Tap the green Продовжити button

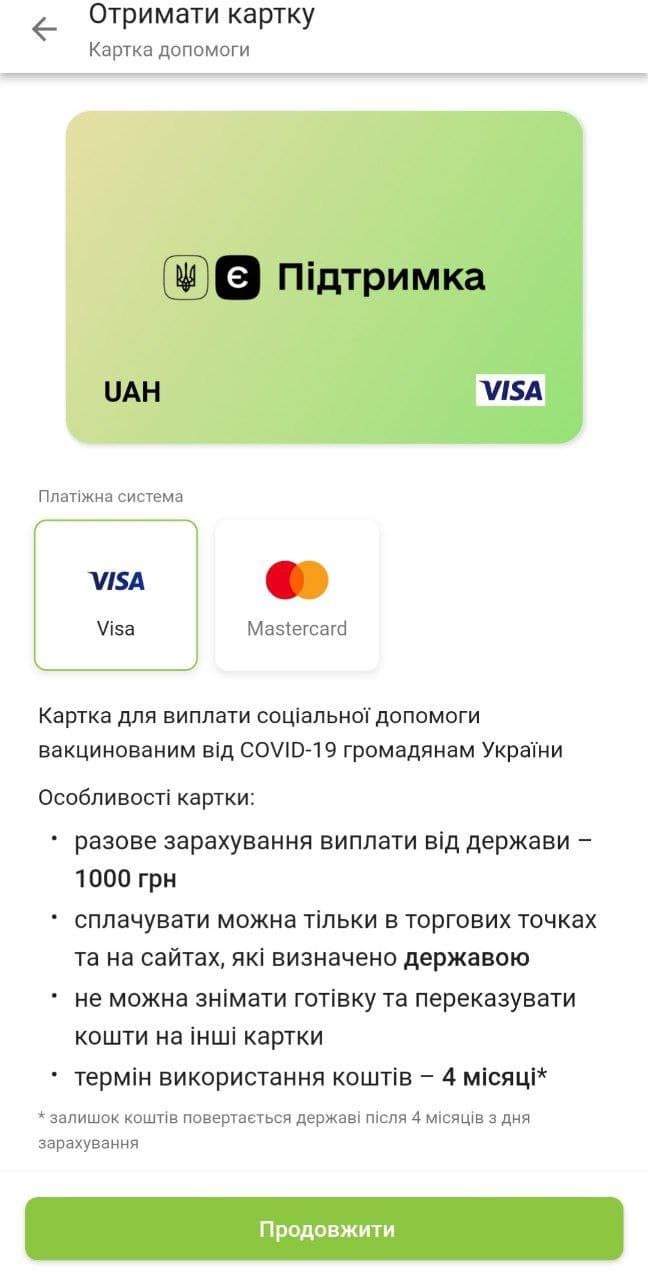324,1229
